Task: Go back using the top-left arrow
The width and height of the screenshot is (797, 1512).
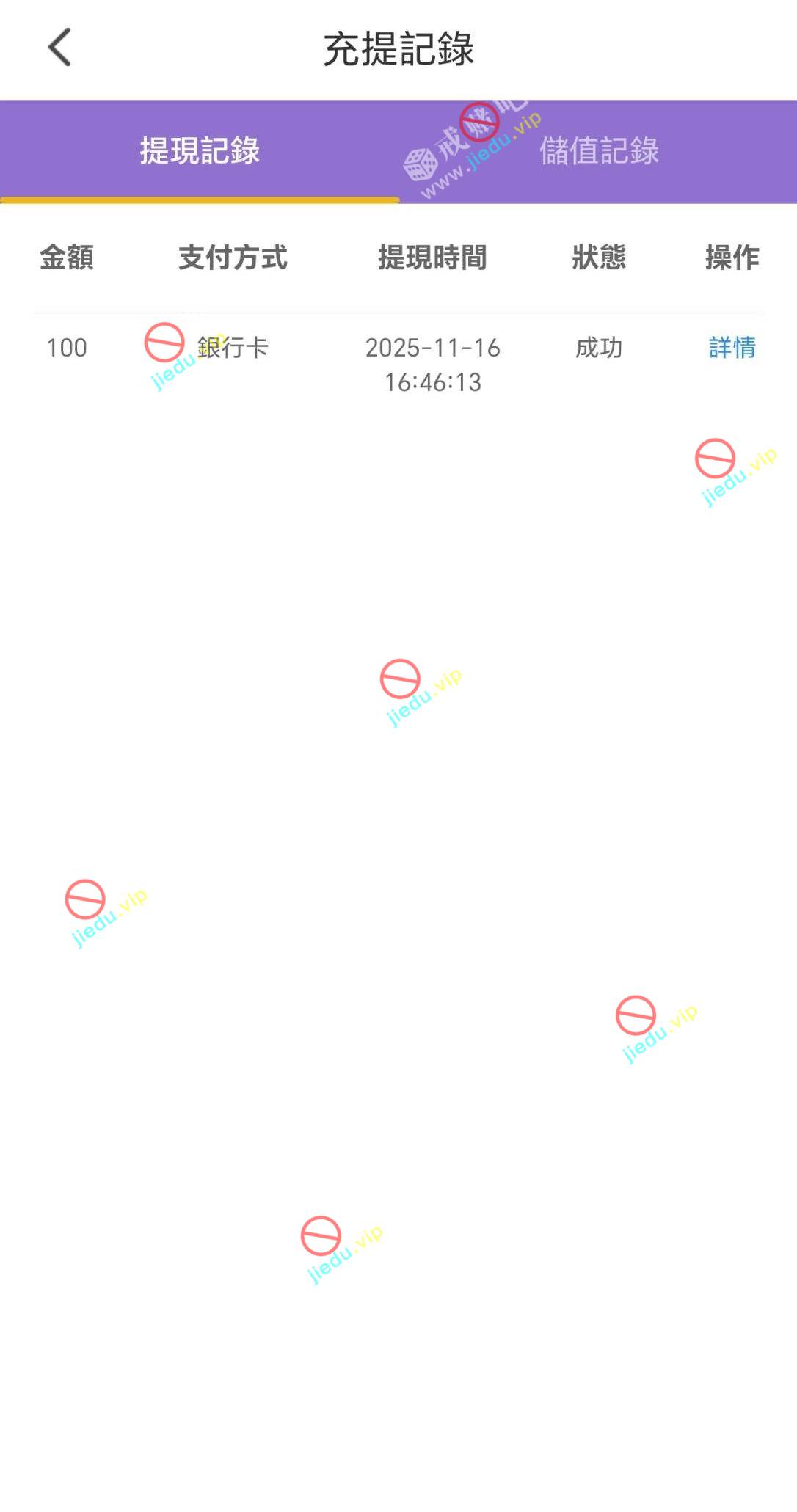Action: [x=60, y=48]
